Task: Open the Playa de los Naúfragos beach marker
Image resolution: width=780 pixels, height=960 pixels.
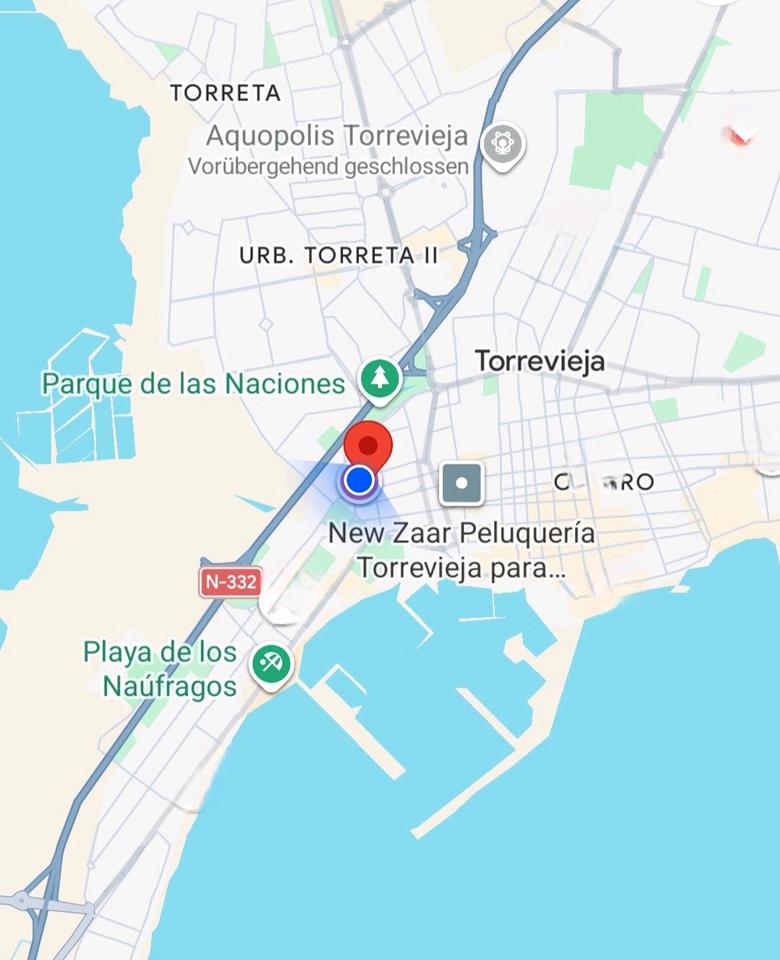Action: click(x=270, y=662)
